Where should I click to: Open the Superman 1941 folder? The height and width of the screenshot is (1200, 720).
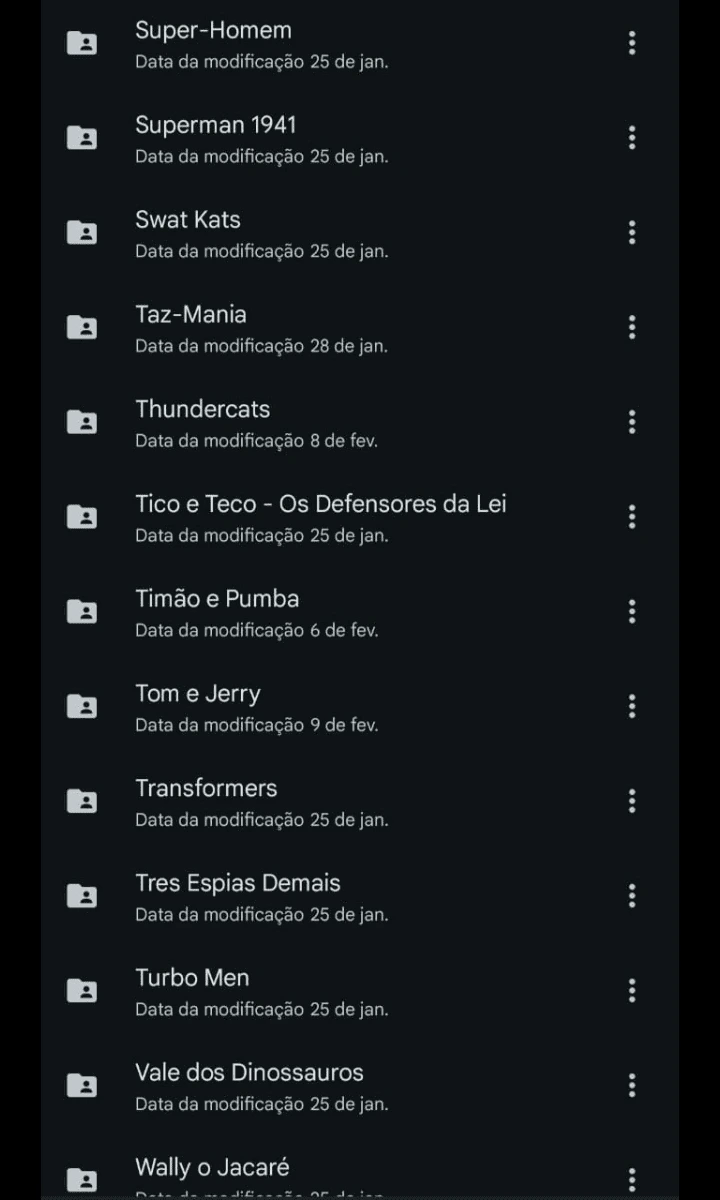[215, 126]
